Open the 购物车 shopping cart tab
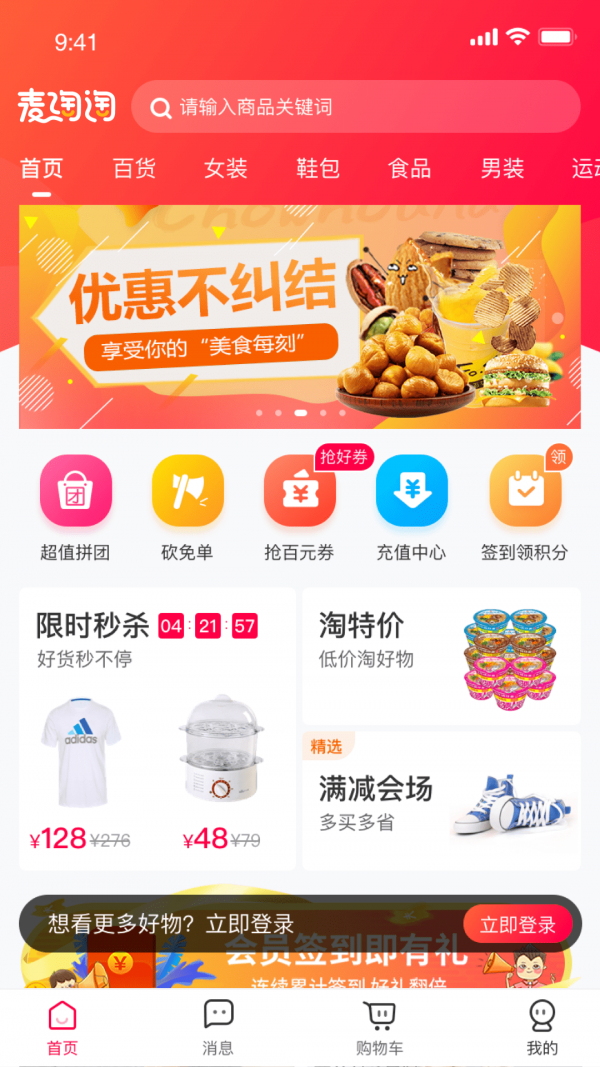This screenshot has height=1067, width=600. (380, 1027)
